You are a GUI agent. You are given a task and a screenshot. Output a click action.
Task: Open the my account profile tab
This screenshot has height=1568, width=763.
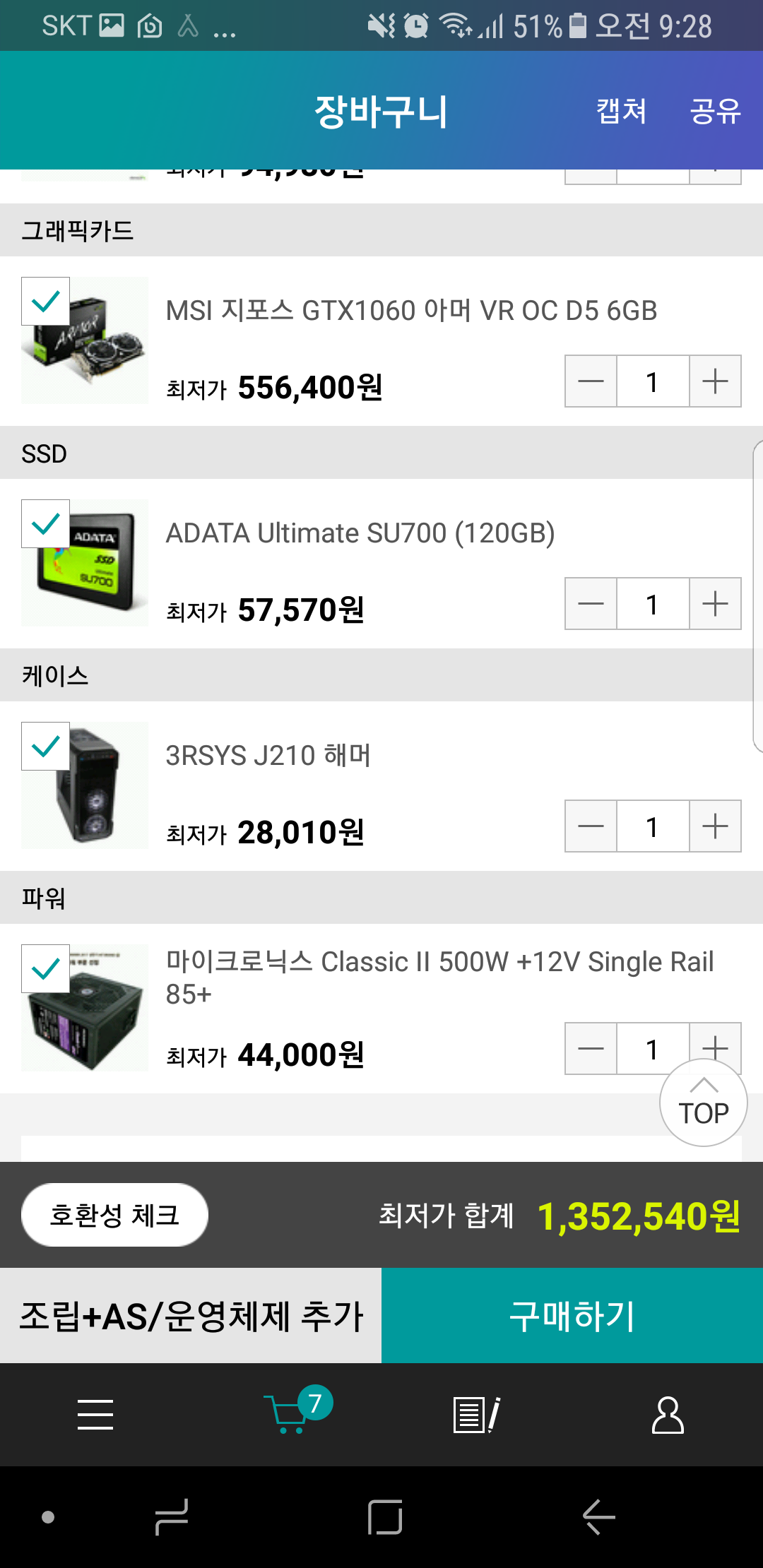[x=668, y=1415]
